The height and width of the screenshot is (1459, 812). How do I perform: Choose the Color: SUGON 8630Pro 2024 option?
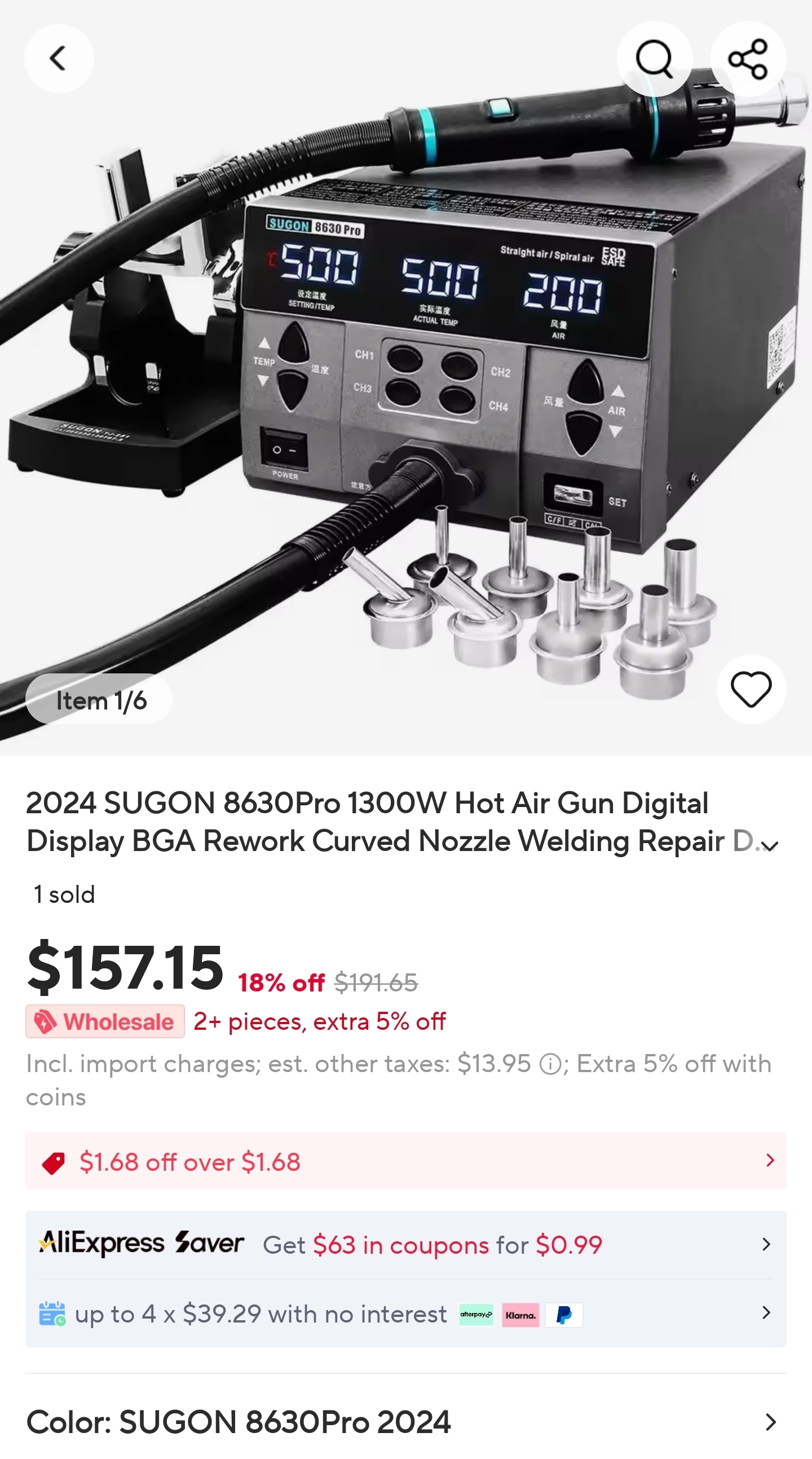click(x=405, y=1422)
